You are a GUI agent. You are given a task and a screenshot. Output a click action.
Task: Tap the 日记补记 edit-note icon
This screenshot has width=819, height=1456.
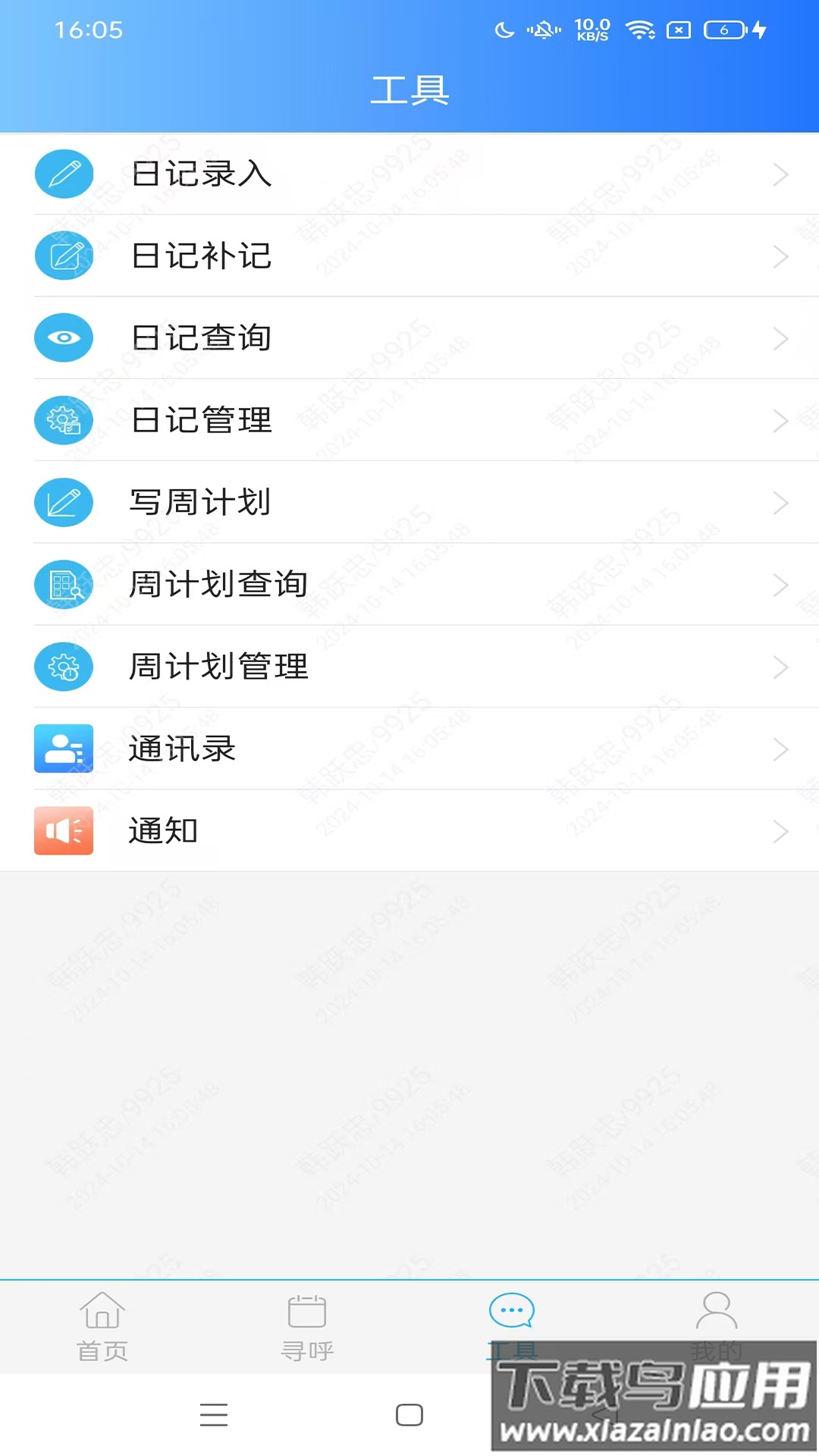pyautogui.click(x=64, y=256)
